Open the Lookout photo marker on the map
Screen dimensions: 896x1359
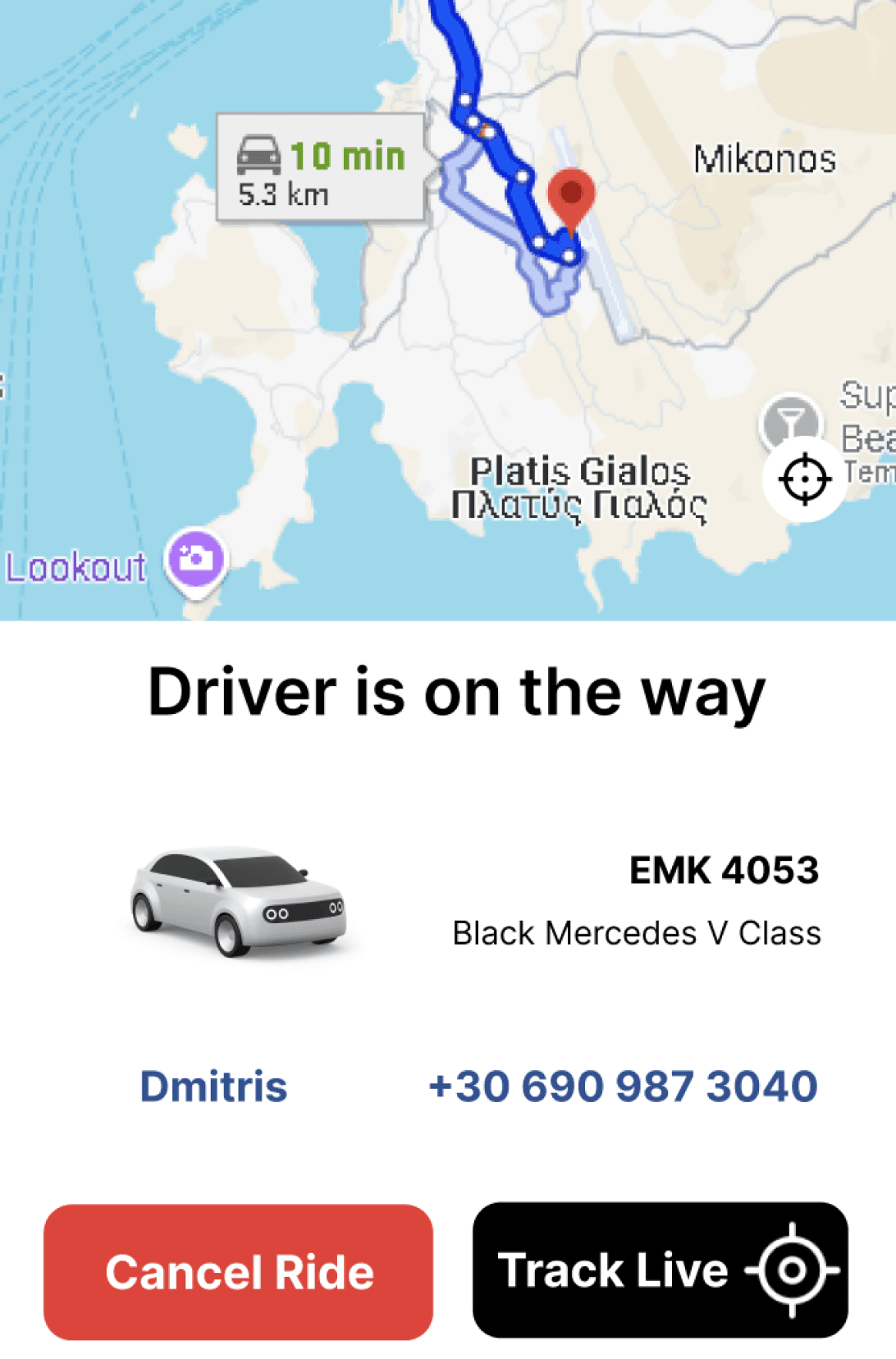point(196,560)
